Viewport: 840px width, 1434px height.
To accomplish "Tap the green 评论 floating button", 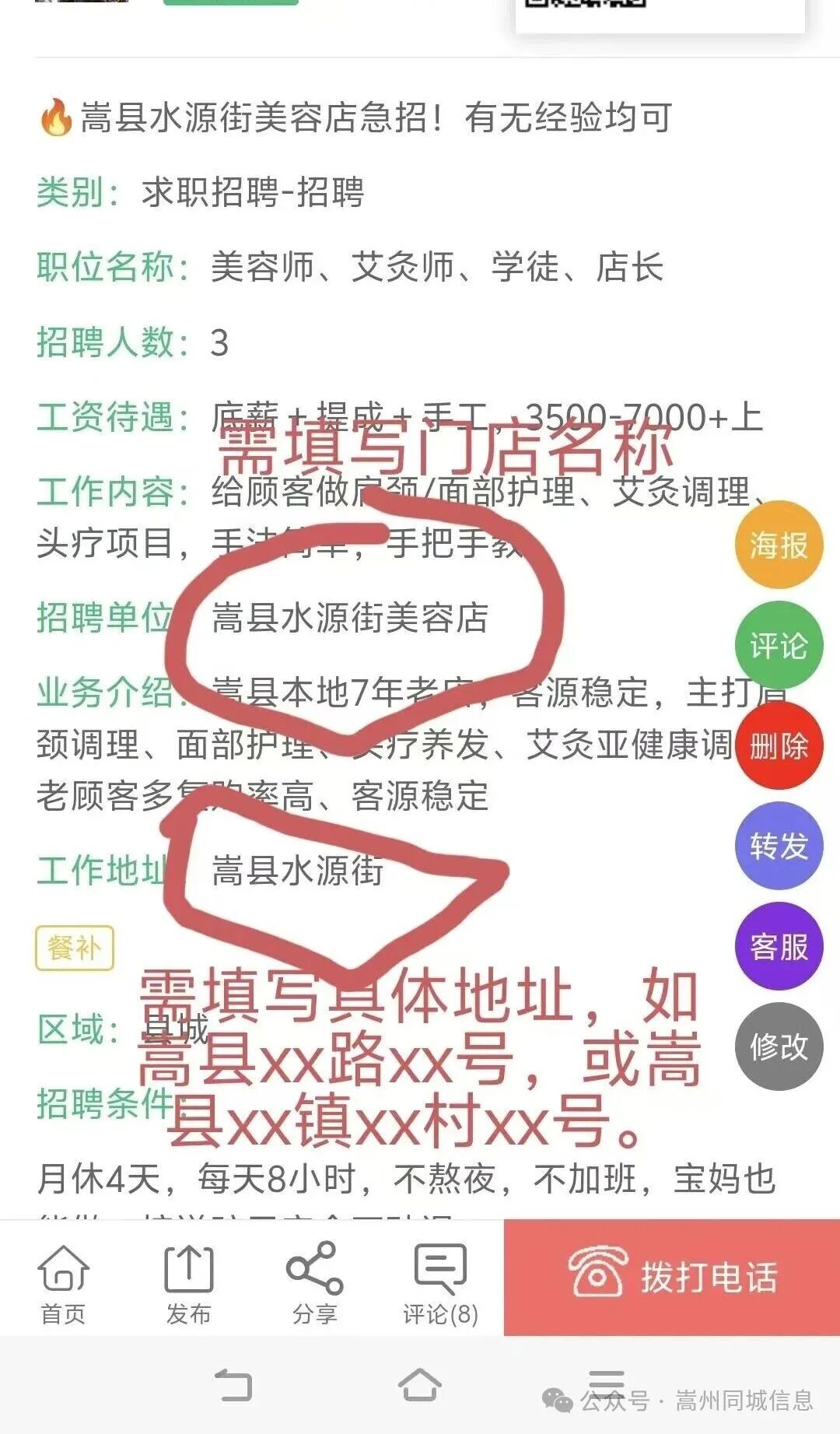I will pos(779,645).
